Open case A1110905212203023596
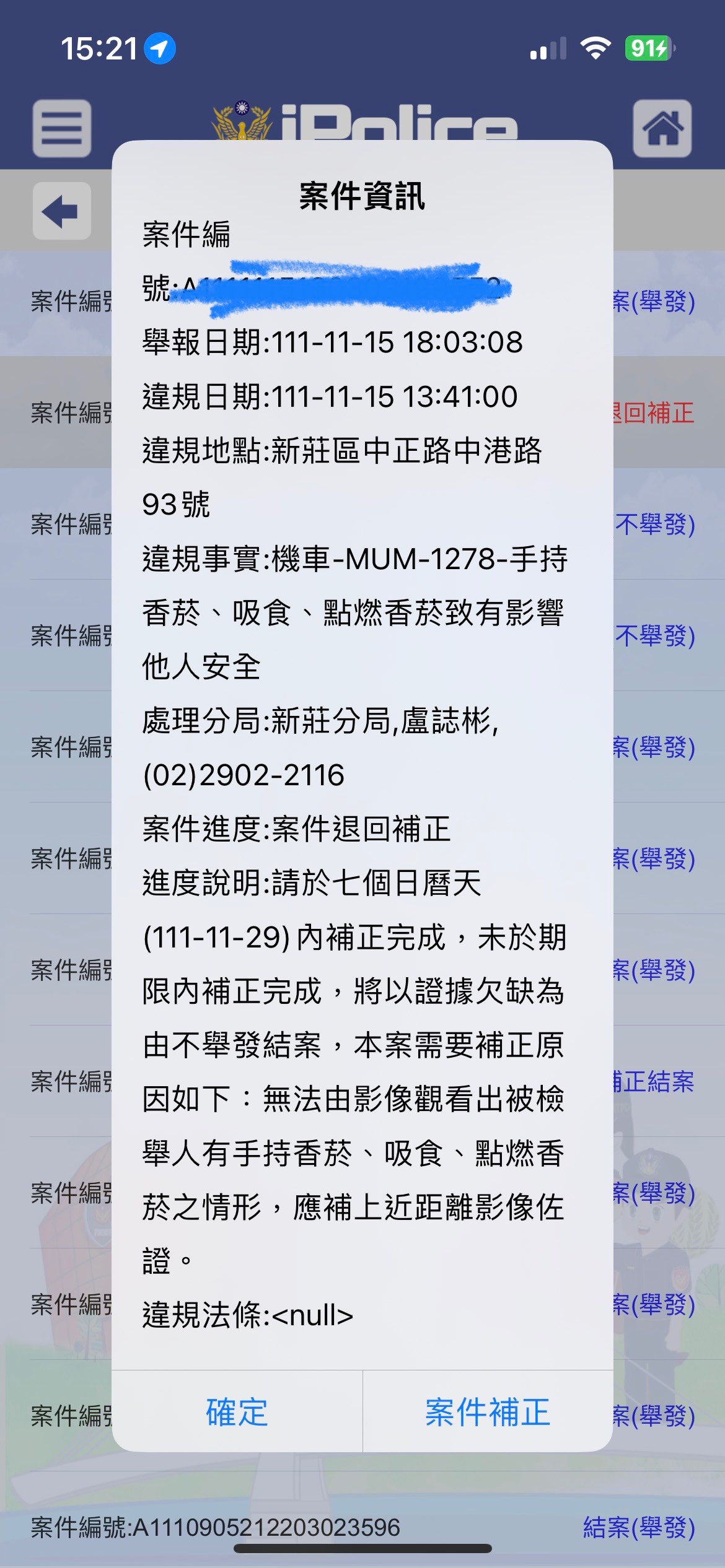The image size is (725, 1568). (362, 1527)
